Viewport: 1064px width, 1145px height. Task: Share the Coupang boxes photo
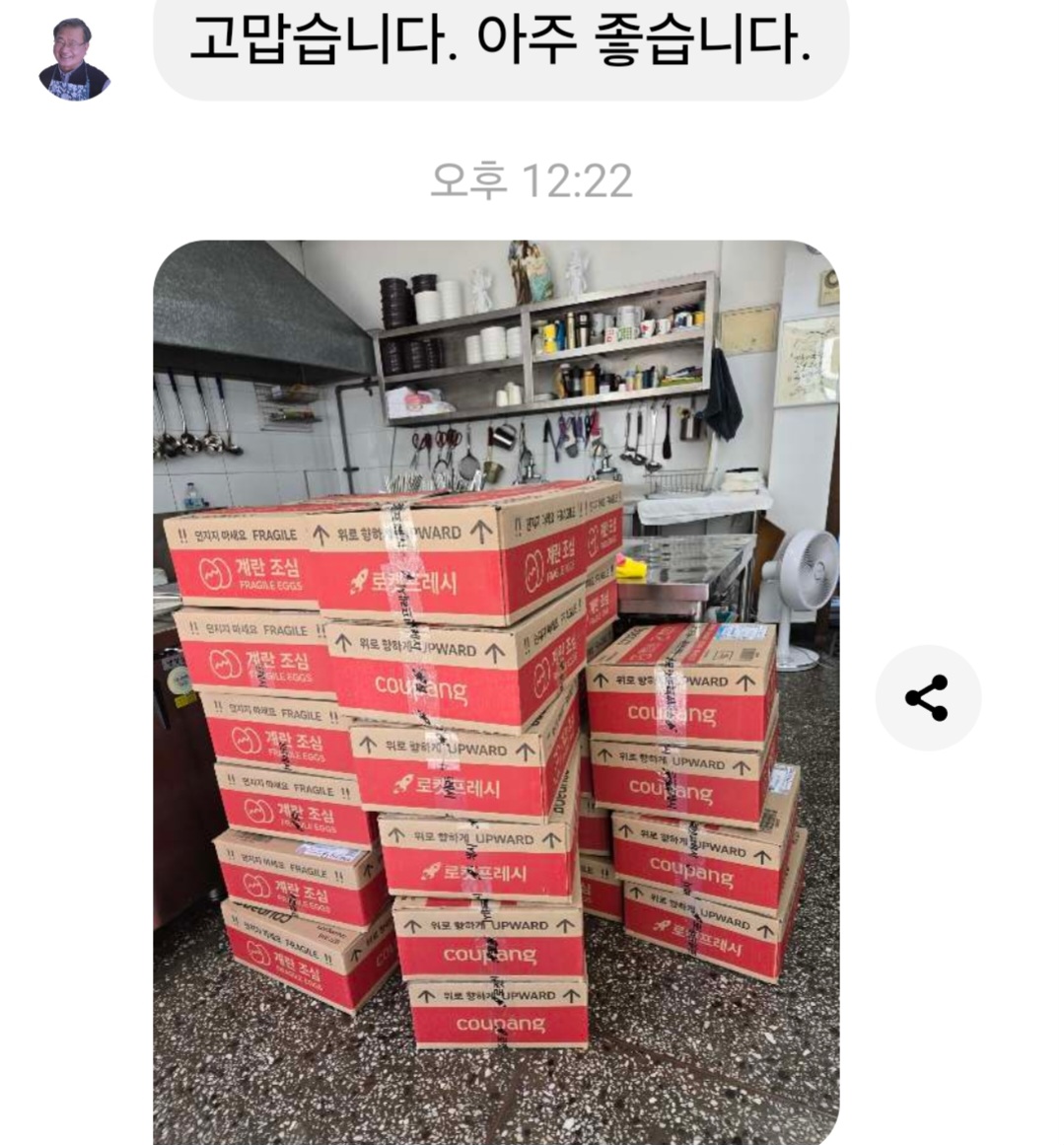pyautogui.click(x=927, y=697)
